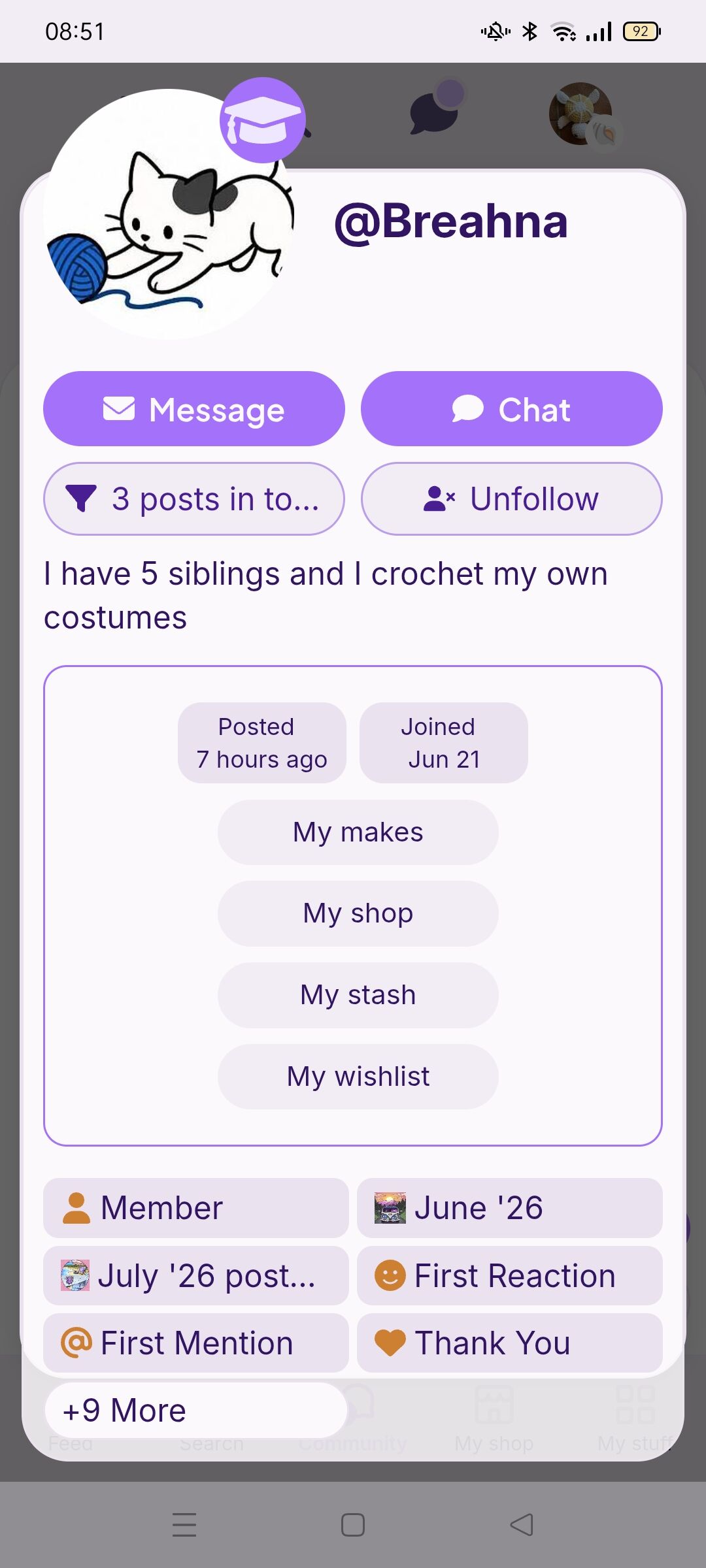706x1568 pixels.
Task: Send a message to @Breahna
Action: (194, 409)
